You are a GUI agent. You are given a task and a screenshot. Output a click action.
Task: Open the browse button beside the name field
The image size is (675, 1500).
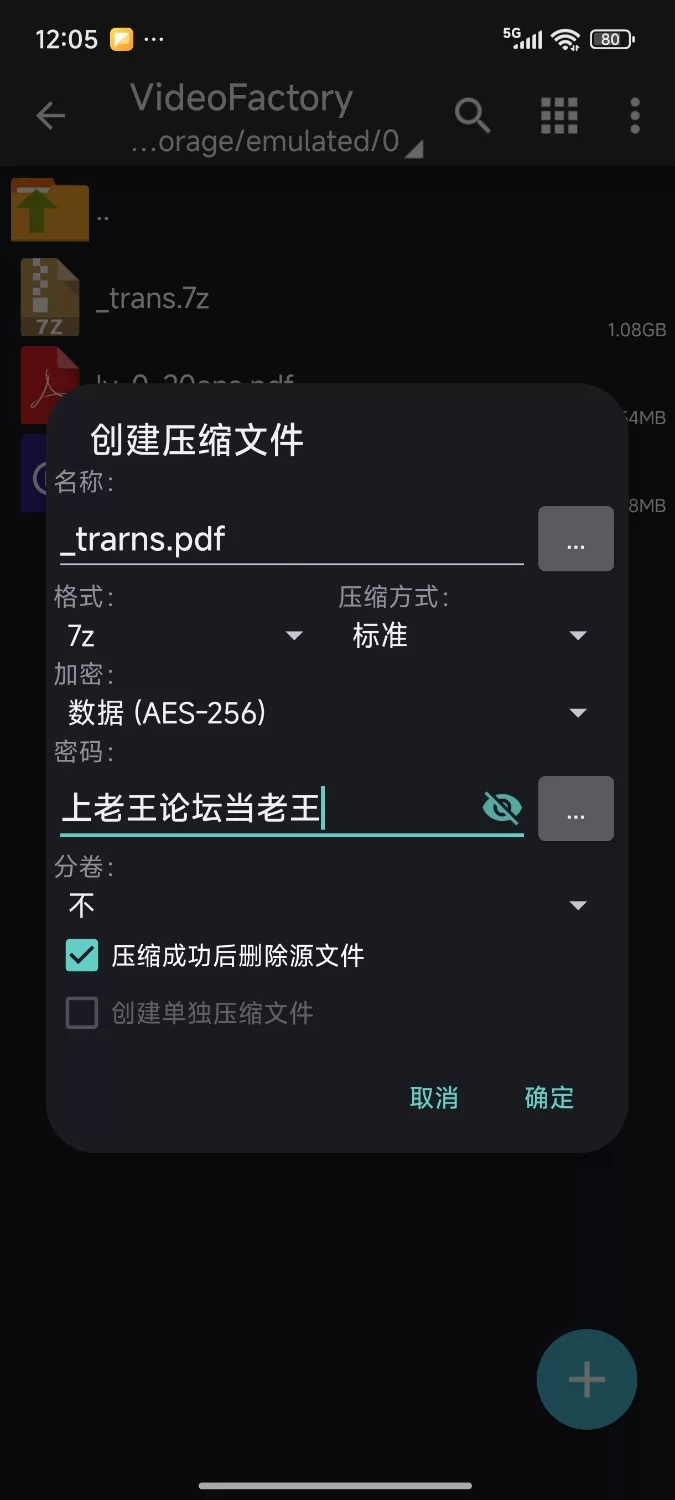(576, 539)
